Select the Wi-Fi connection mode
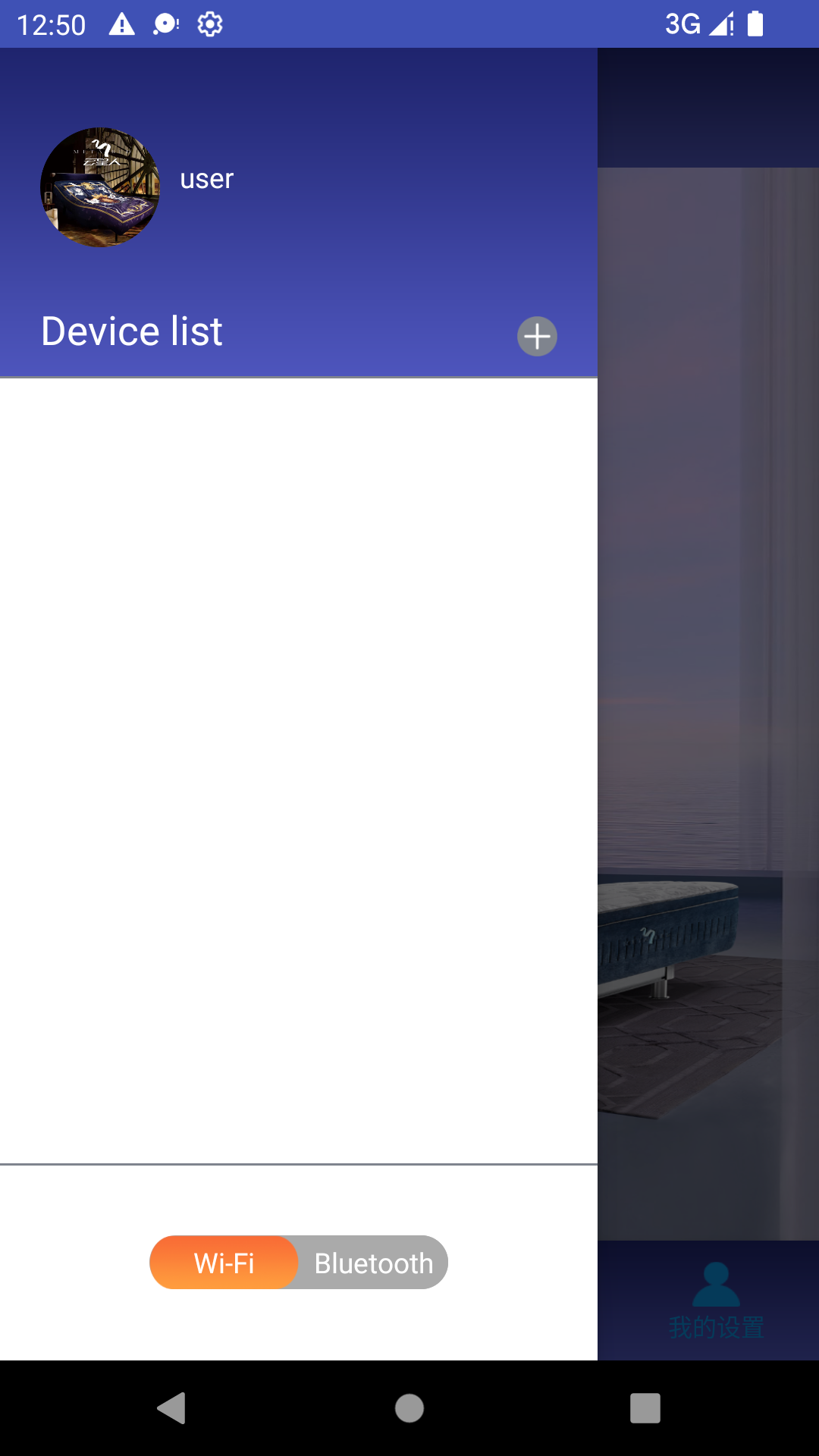 tap(224, 1263)
